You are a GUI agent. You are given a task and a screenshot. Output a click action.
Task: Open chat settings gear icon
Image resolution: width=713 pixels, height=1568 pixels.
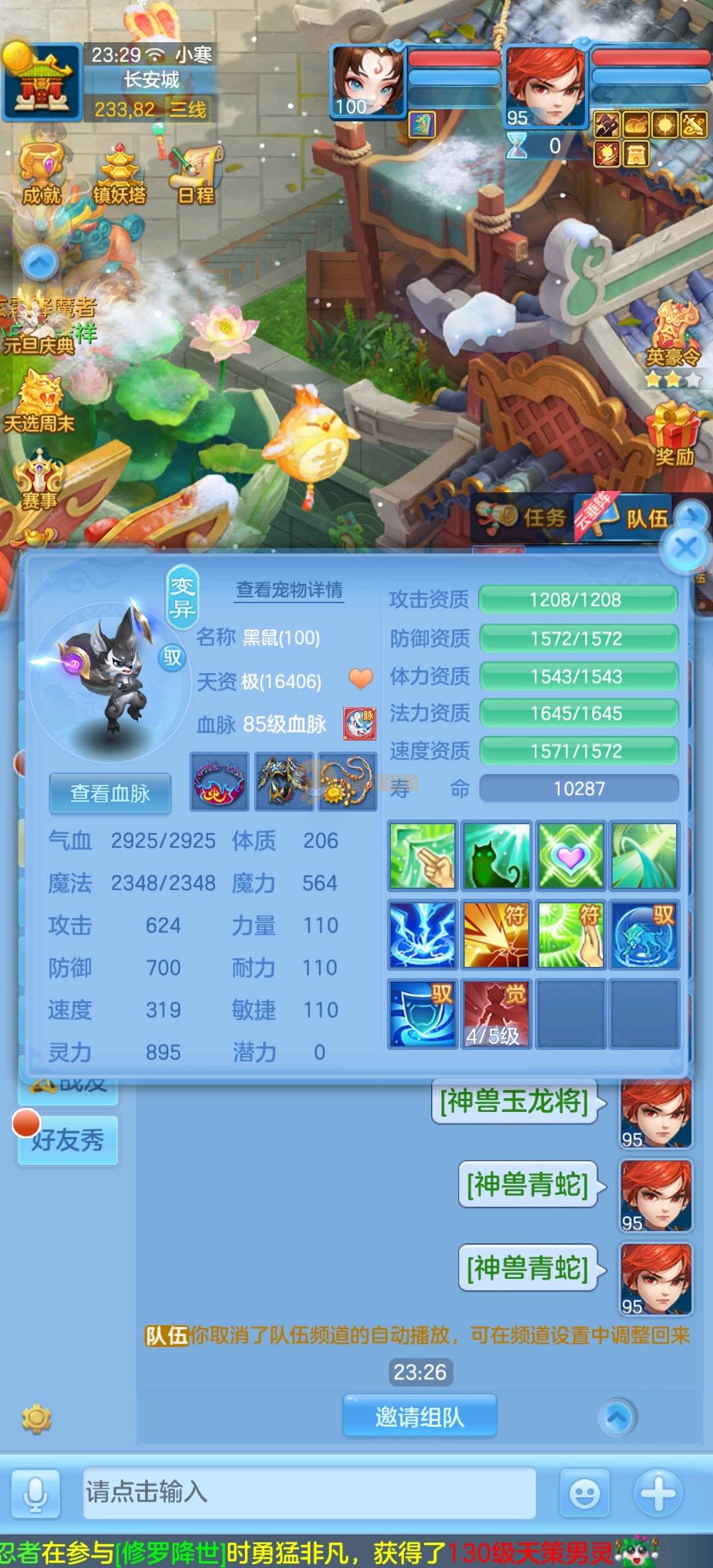pyautogui.click(x=36, y=1418)
